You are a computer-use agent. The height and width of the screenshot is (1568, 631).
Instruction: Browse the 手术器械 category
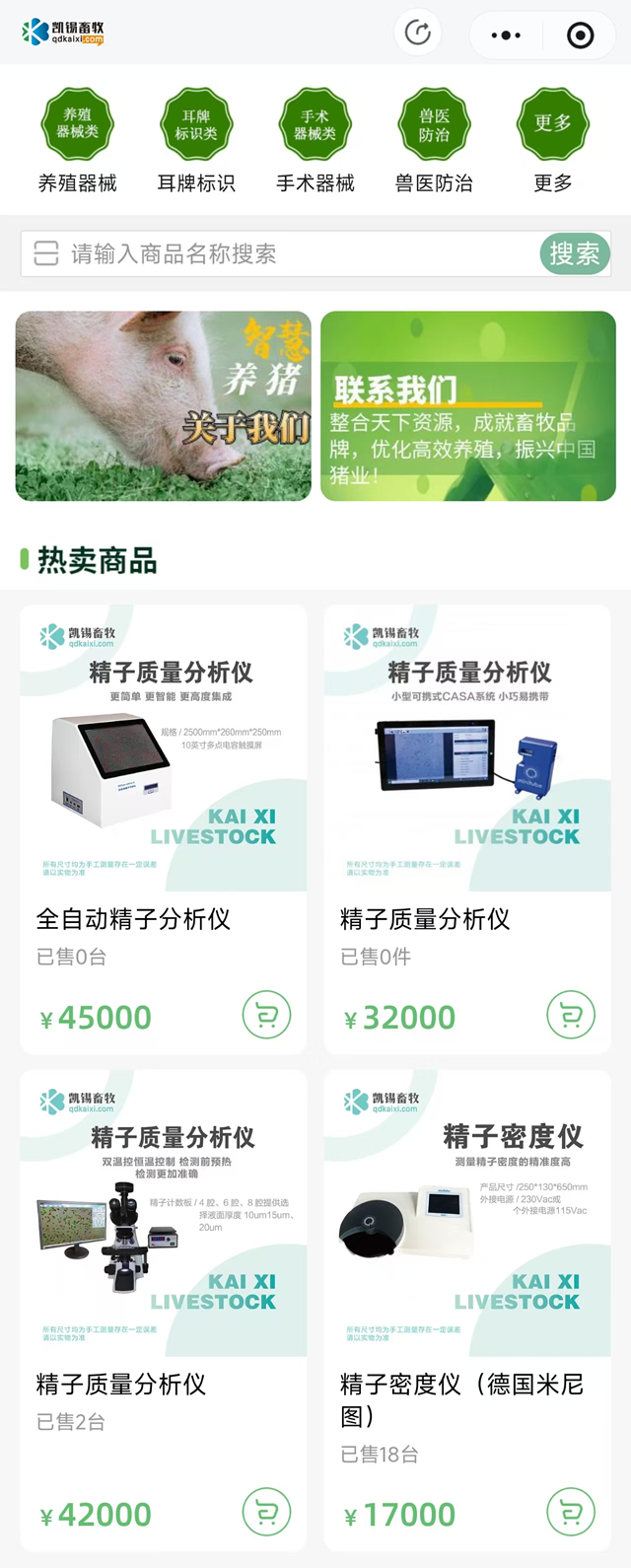coord(315,140)
